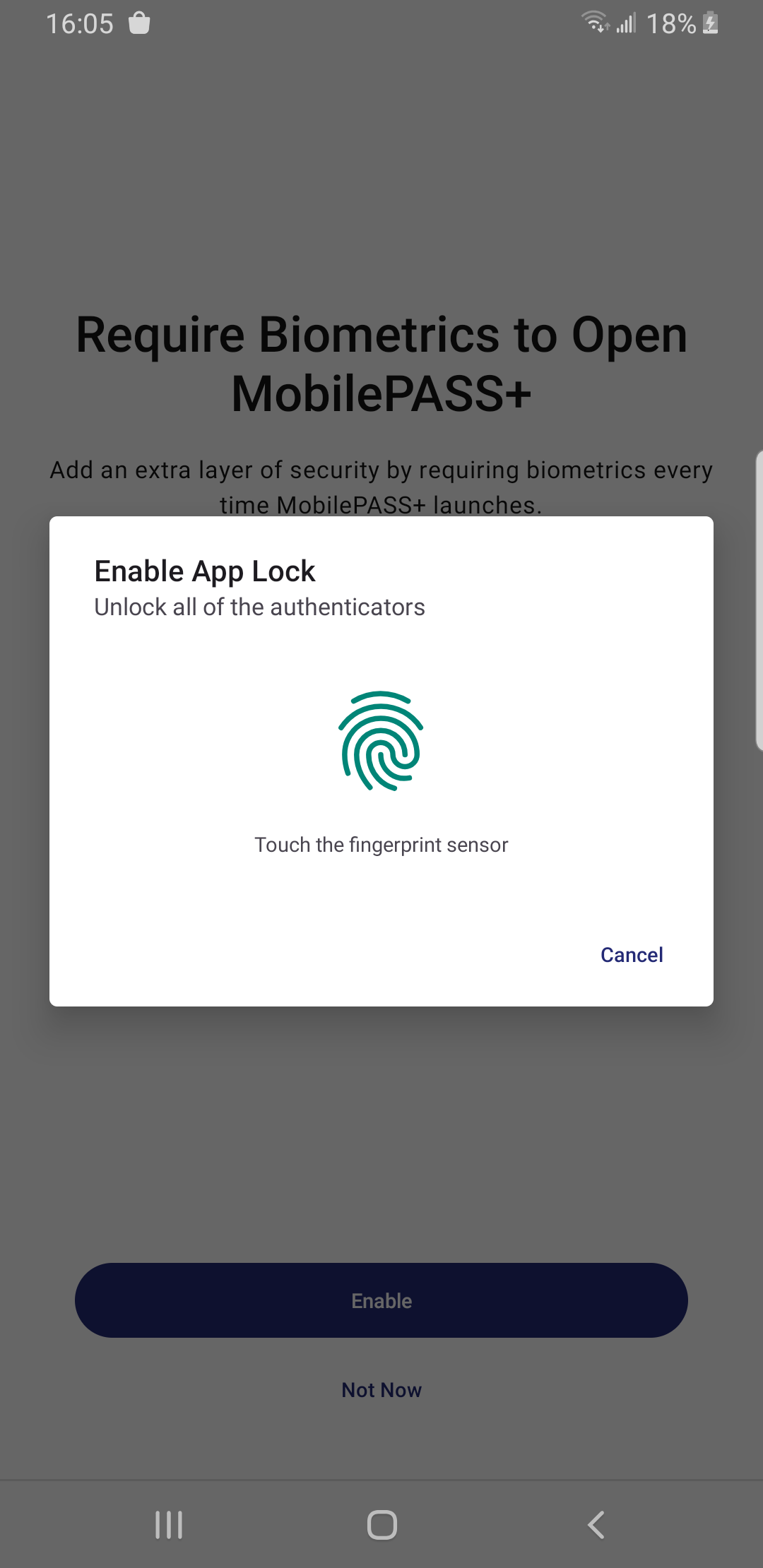Viewport: 763px width, 1568px height.
Task: Tap the Enable App Lock dialog title
Action: (x=204, y=571)
